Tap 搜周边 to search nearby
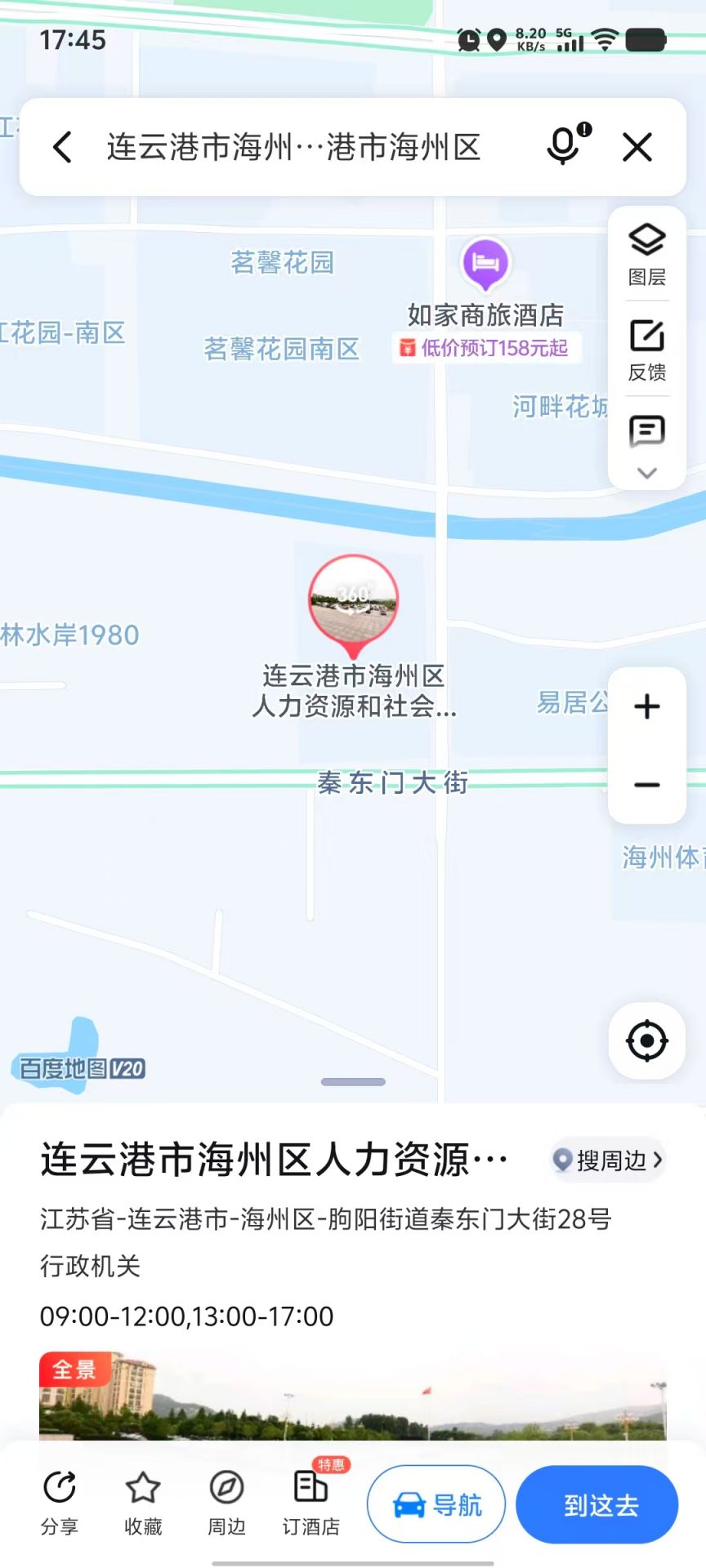 (608, 1160)
